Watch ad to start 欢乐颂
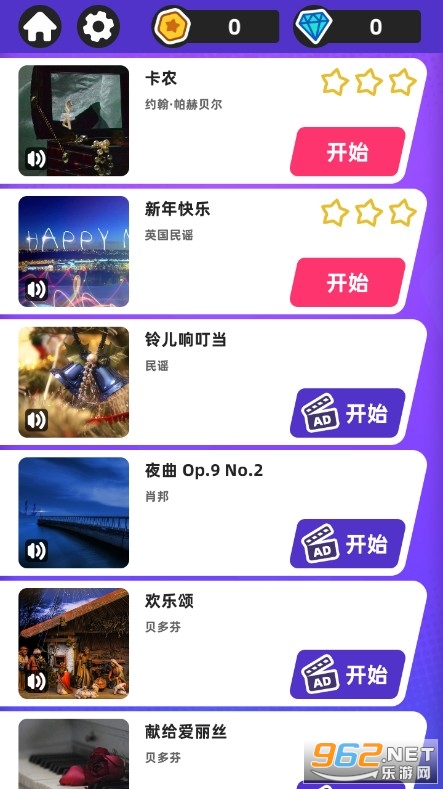 [x=348, y=674]
